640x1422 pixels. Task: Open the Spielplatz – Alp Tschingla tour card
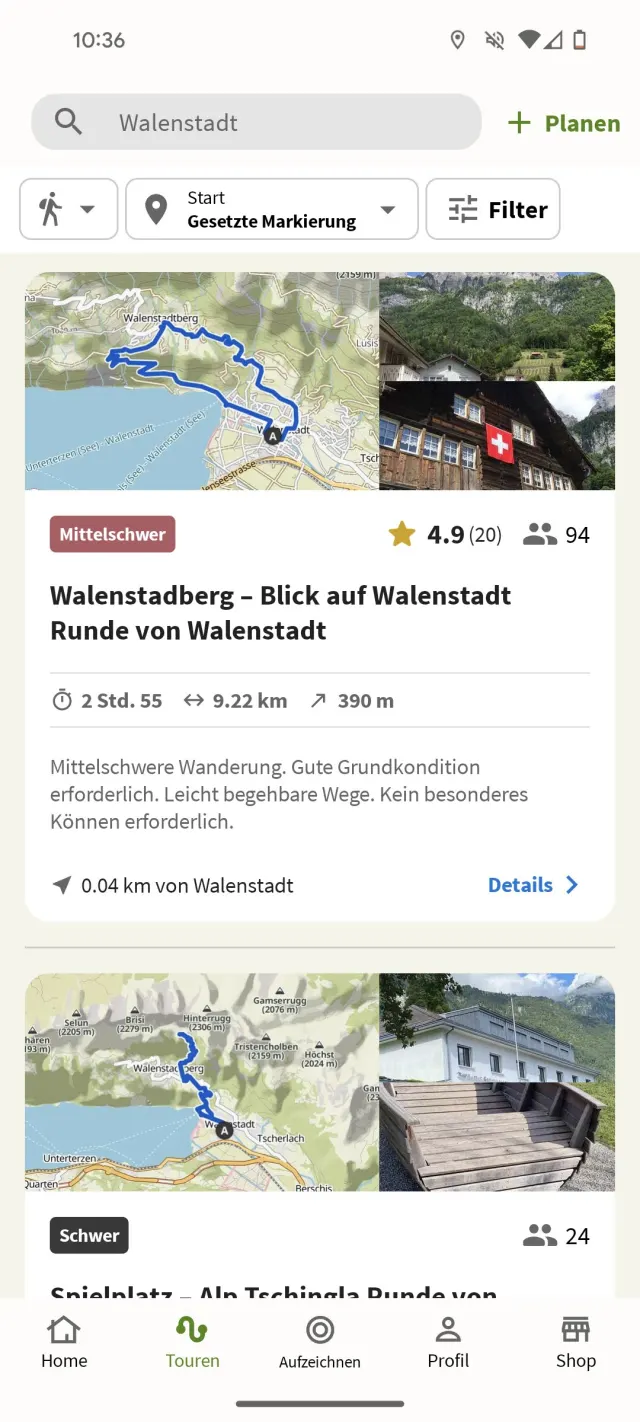coord(320,1130)
